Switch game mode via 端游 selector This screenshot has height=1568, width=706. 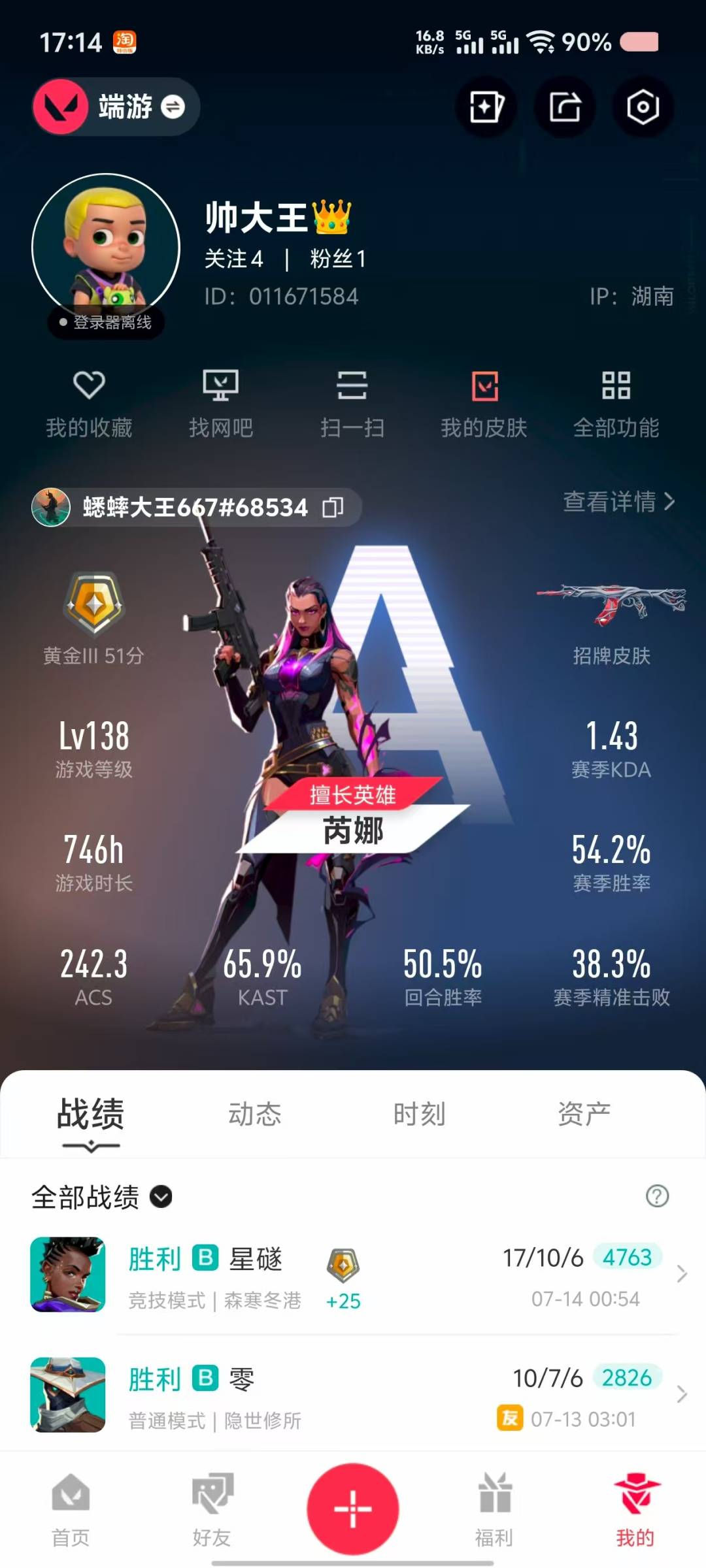[x=141, y=106]
